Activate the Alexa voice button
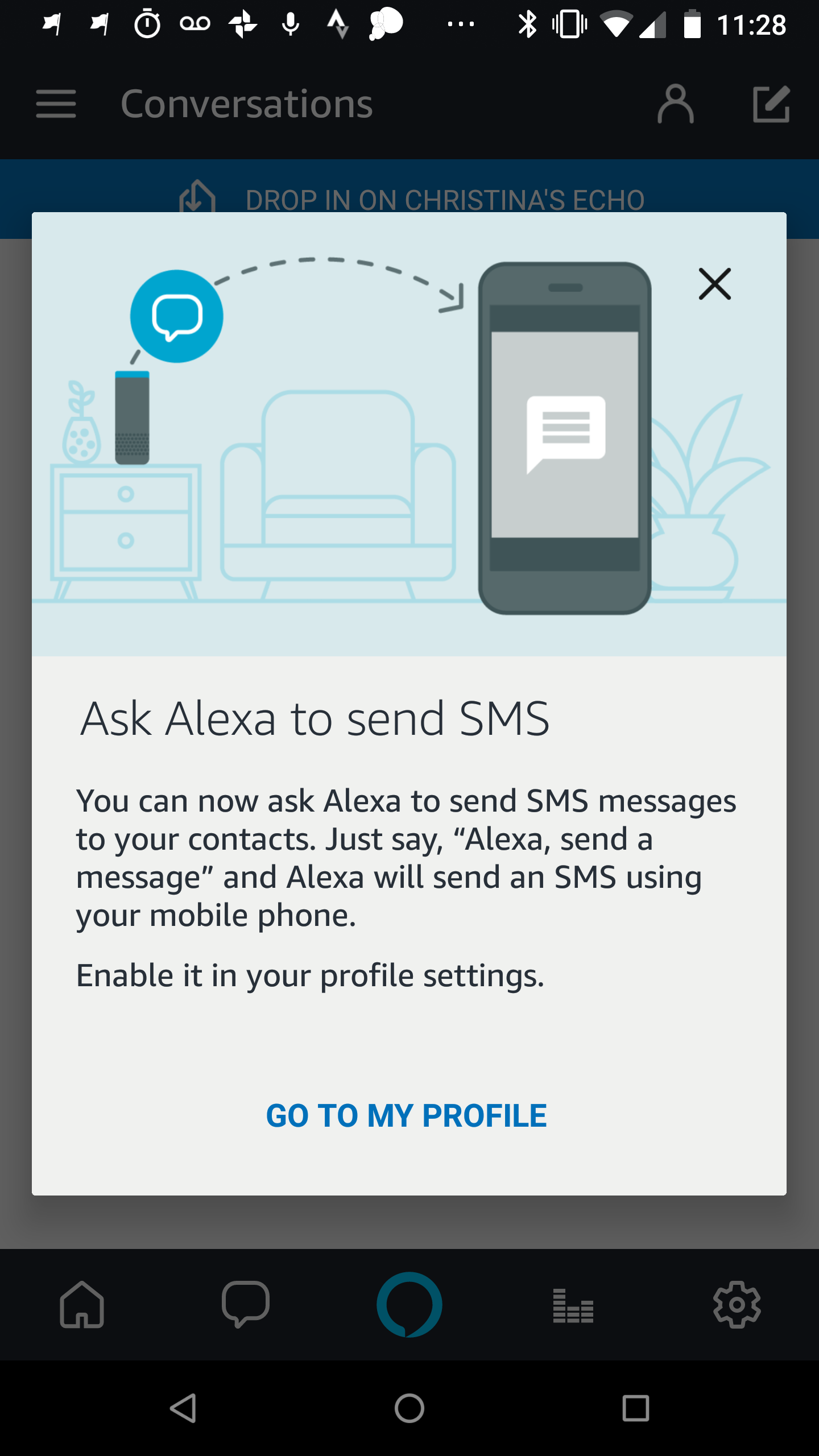Screen dimensions: 819x1456 tap(409, 1305)
